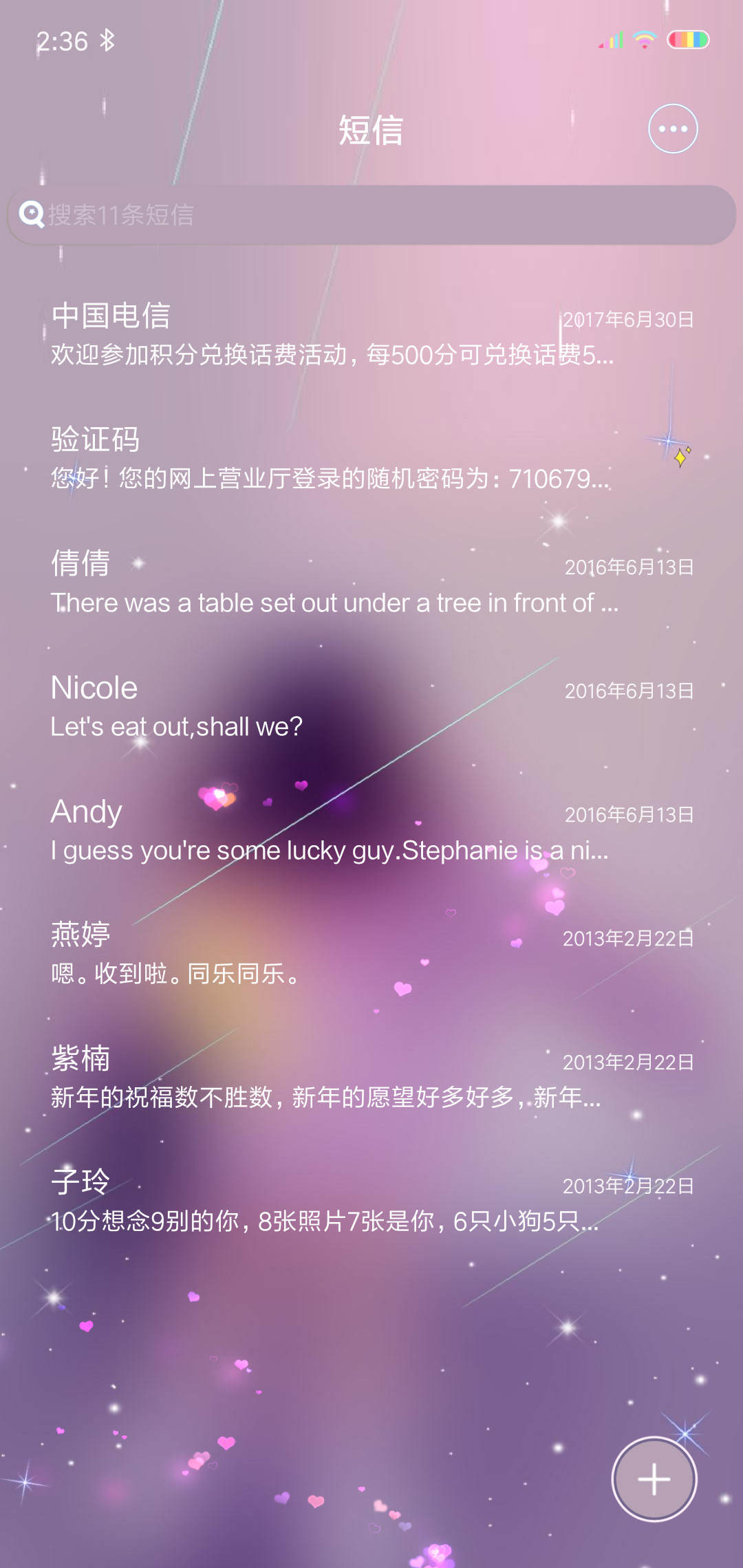Read the message from 紫楠
Screen dimensions: 743x1568
(x=371, y=1078)
